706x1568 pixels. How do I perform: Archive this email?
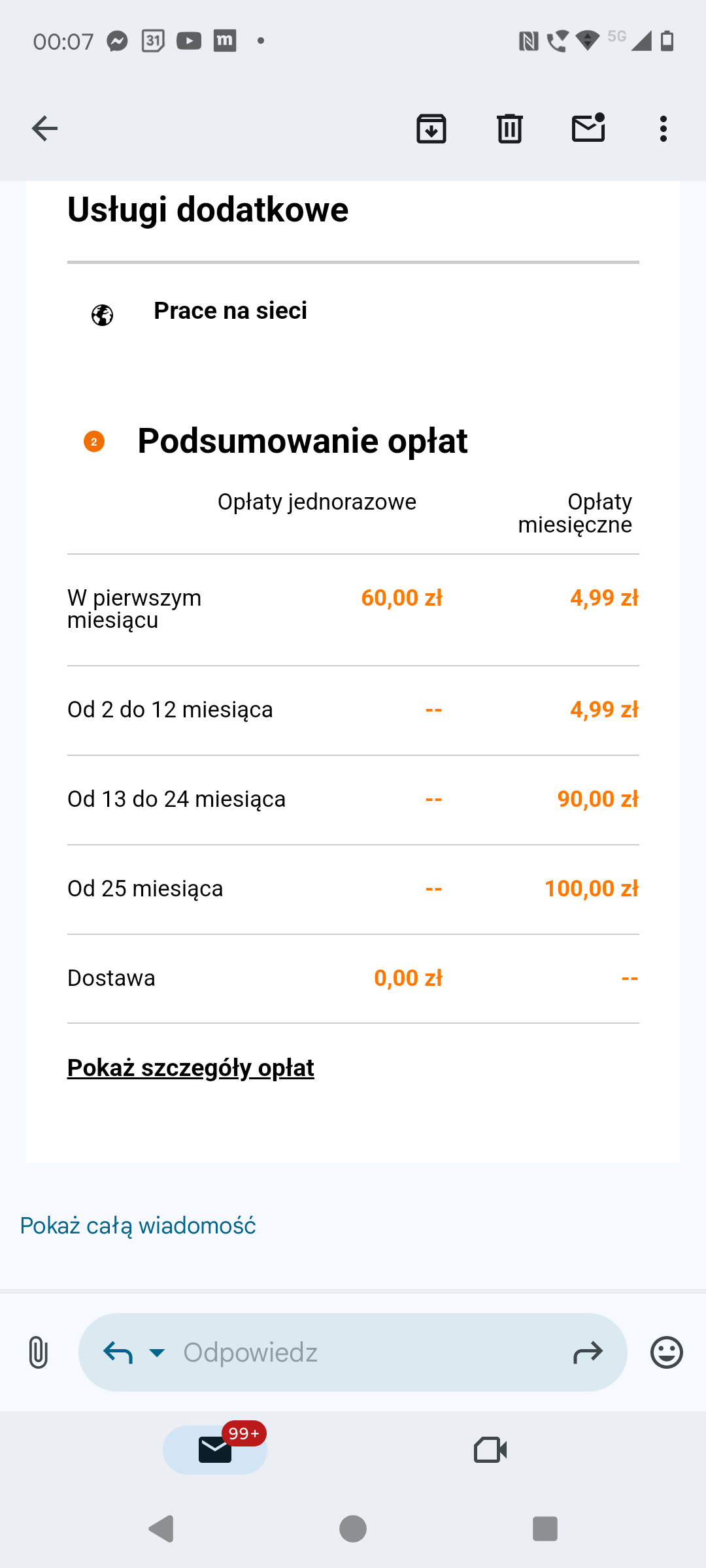431,129
